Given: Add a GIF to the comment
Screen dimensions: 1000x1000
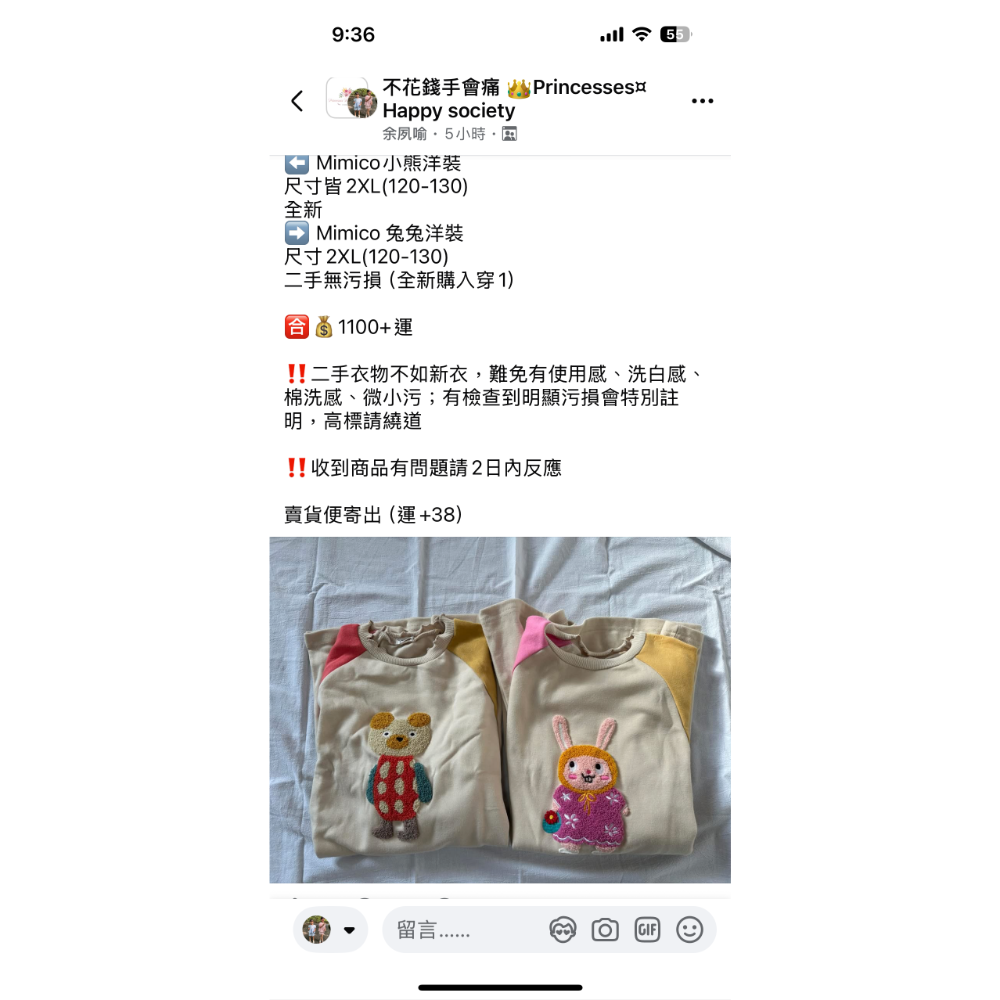Looking at the screenshot, I should click(647, 930).
